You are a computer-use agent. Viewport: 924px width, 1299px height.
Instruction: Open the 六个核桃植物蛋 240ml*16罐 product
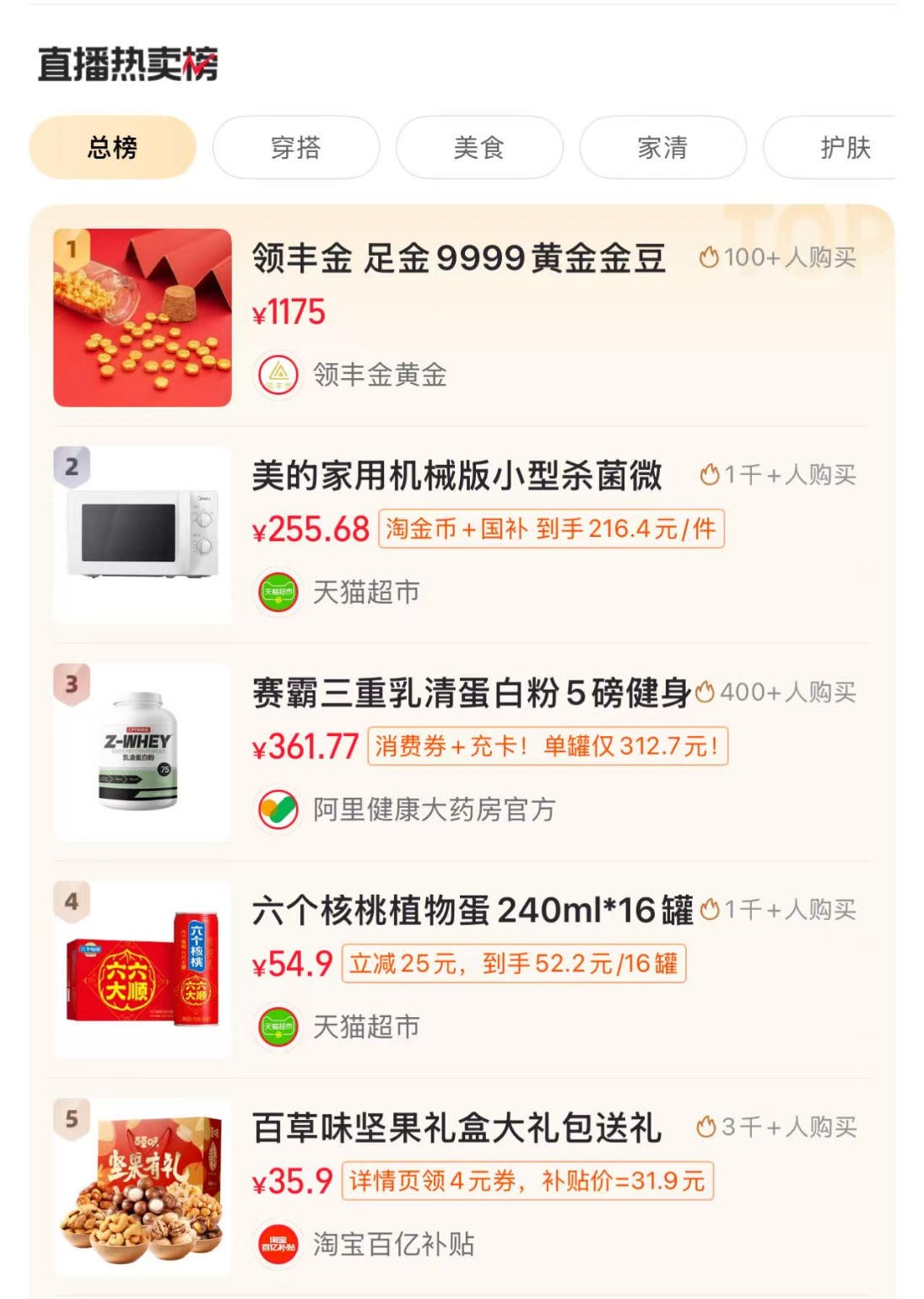point(472,911)
